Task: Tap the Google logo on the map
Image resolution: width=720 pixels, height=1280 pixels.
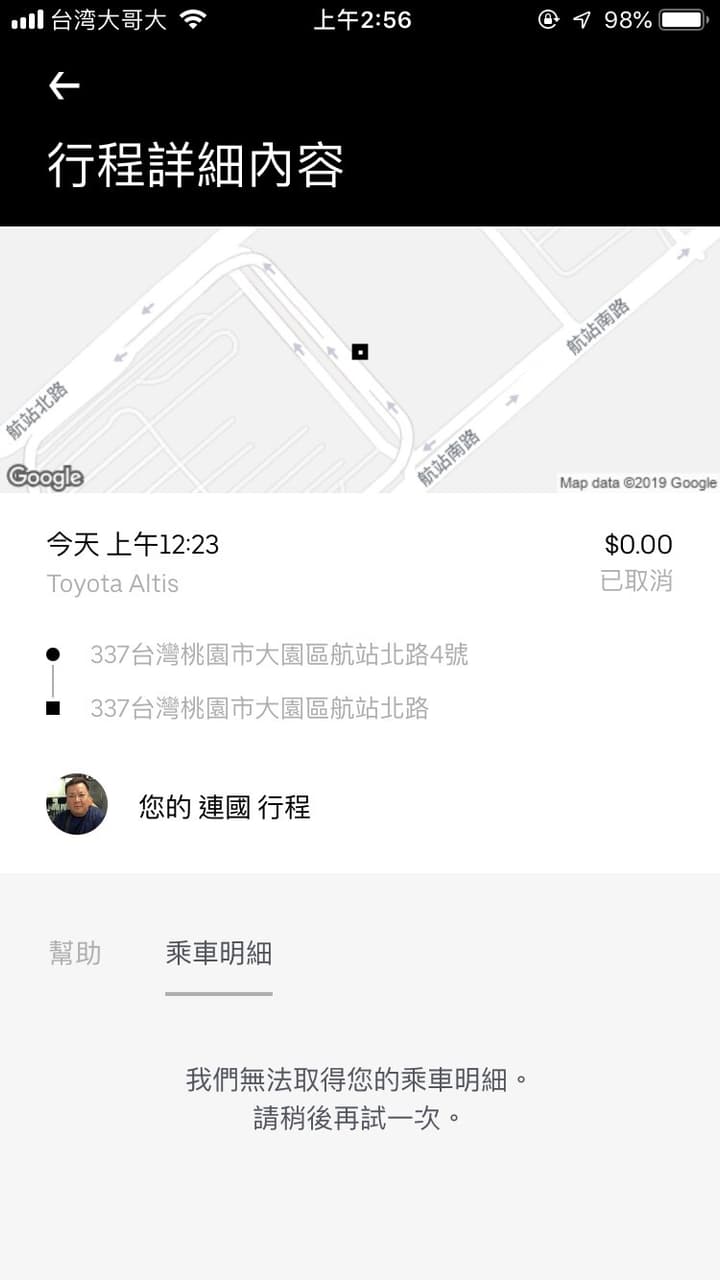Action: pyautogui.click(x=45, y=478)
